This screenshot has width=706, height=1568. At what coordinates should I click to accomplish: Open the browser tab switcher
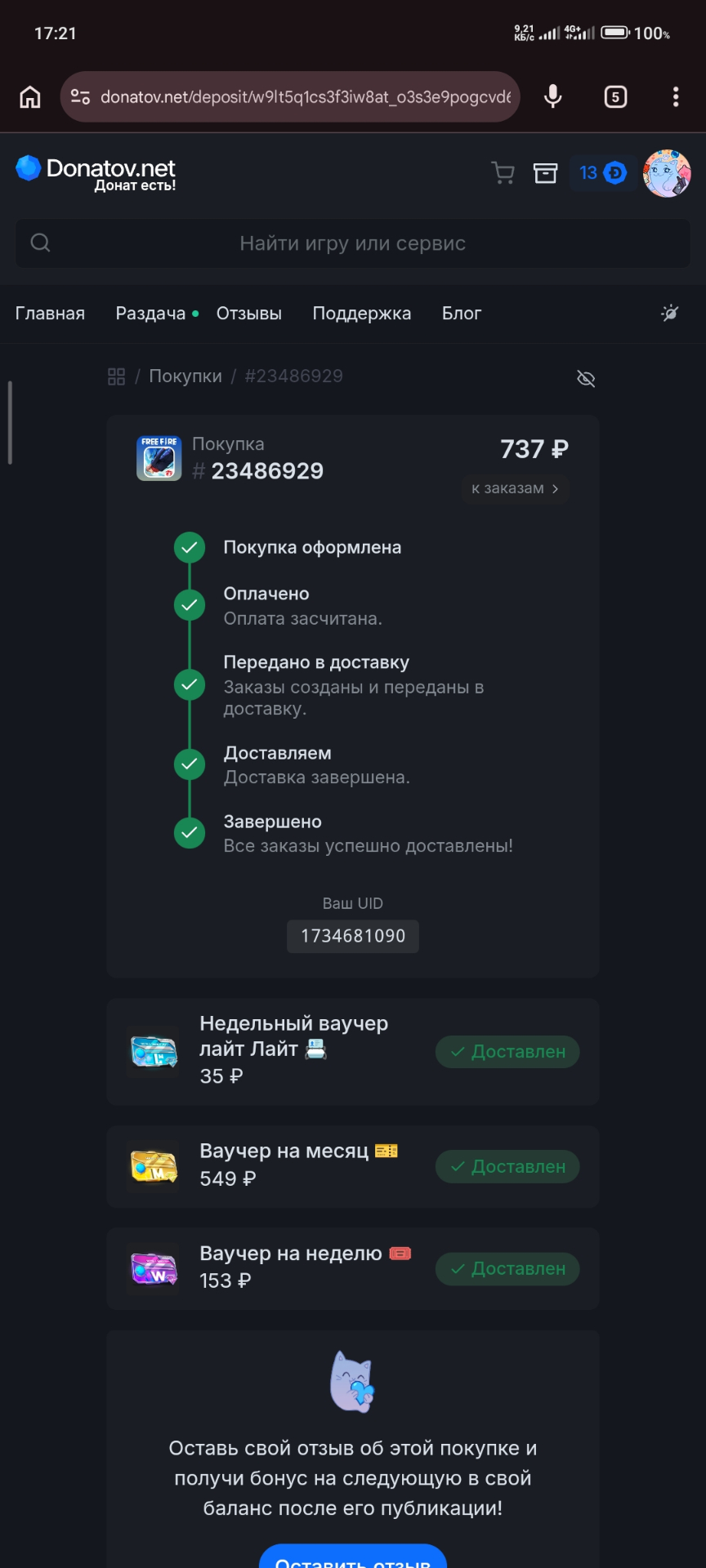tap(615, 97)
